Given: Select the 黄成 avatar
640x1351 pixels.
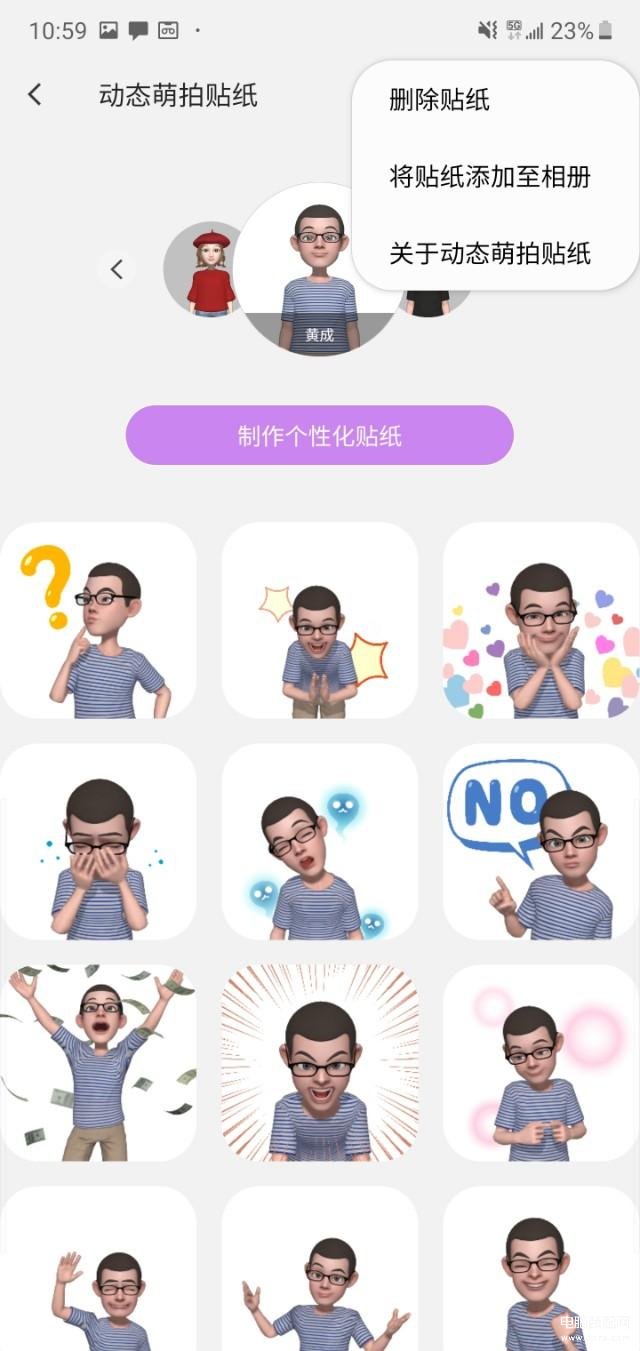Looking at the screenshot, I should pyautogui.click(x=318, y=270).
